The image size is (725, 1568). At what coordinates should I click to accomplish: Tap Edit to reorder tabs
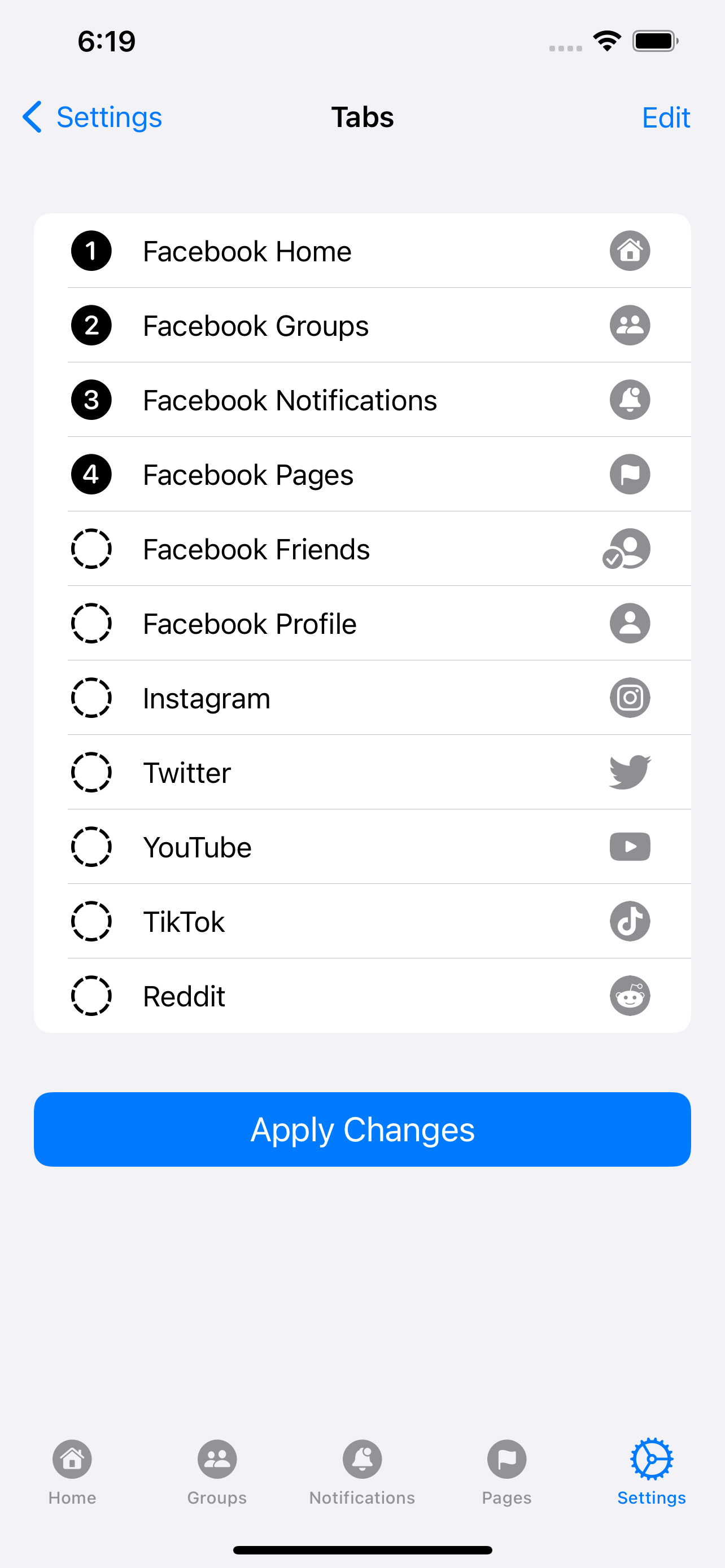666,117
